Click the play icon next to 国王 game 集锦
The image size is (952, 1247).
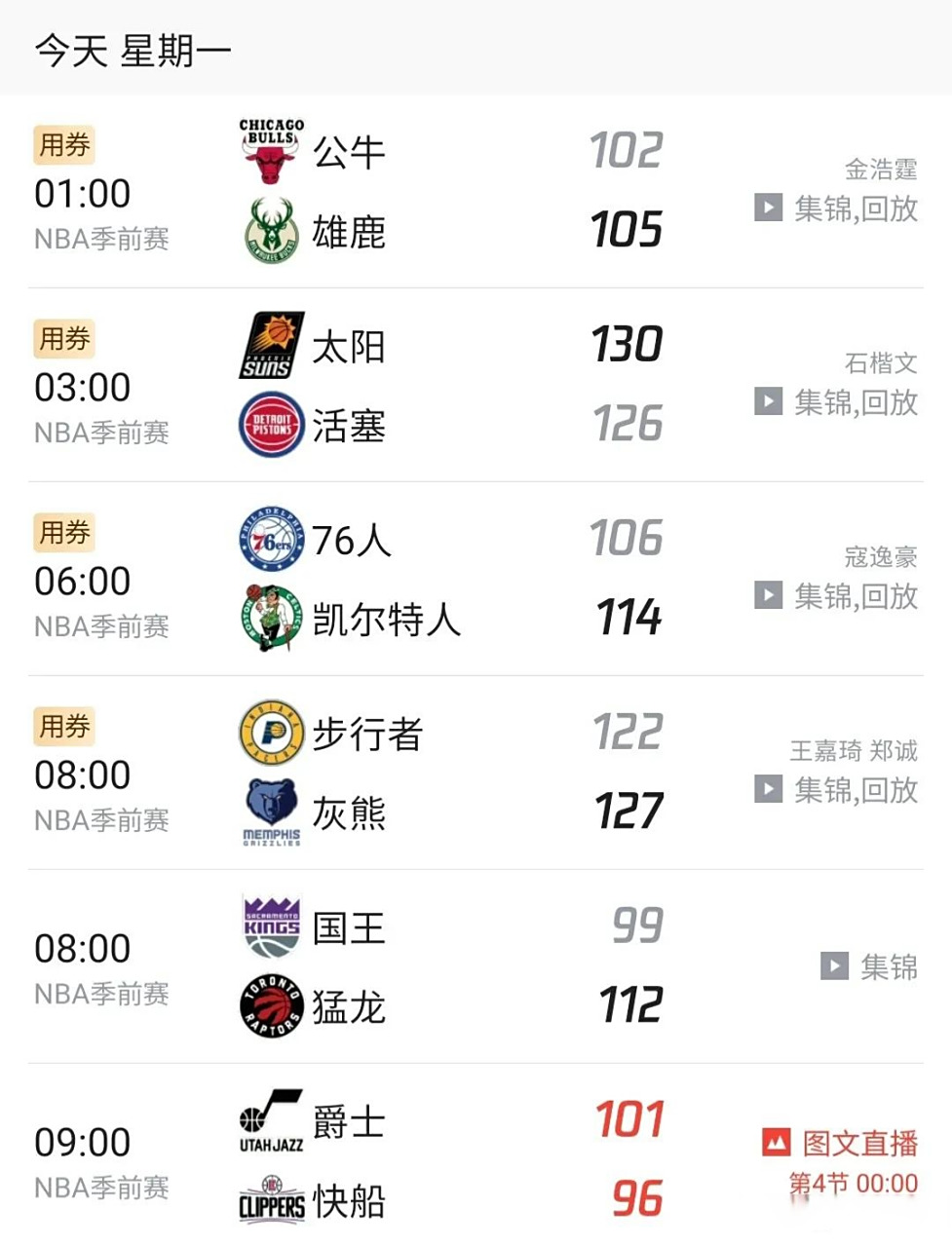(x=833, y=964)
